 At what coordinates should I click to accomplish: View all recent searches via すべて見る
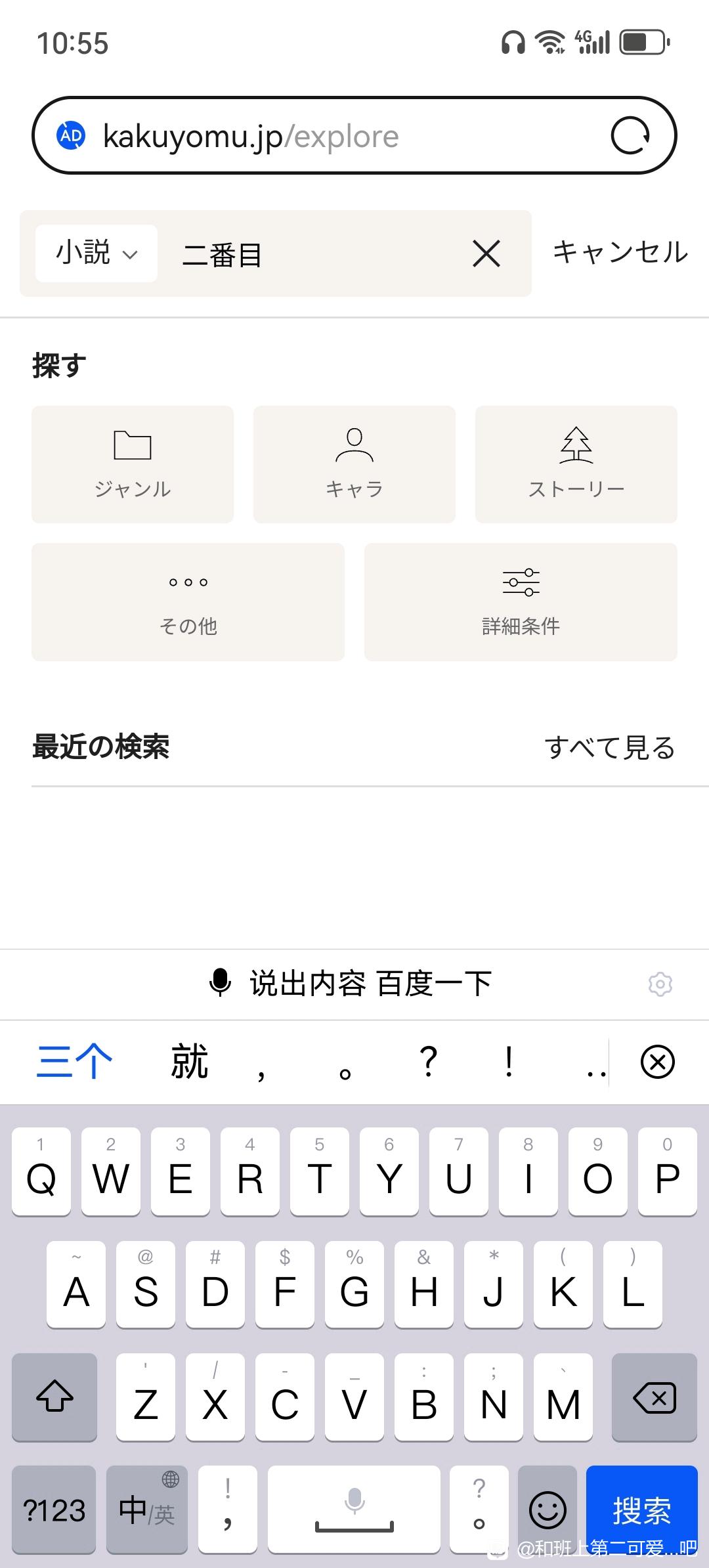pyautogui.click(x=610, y=747)
